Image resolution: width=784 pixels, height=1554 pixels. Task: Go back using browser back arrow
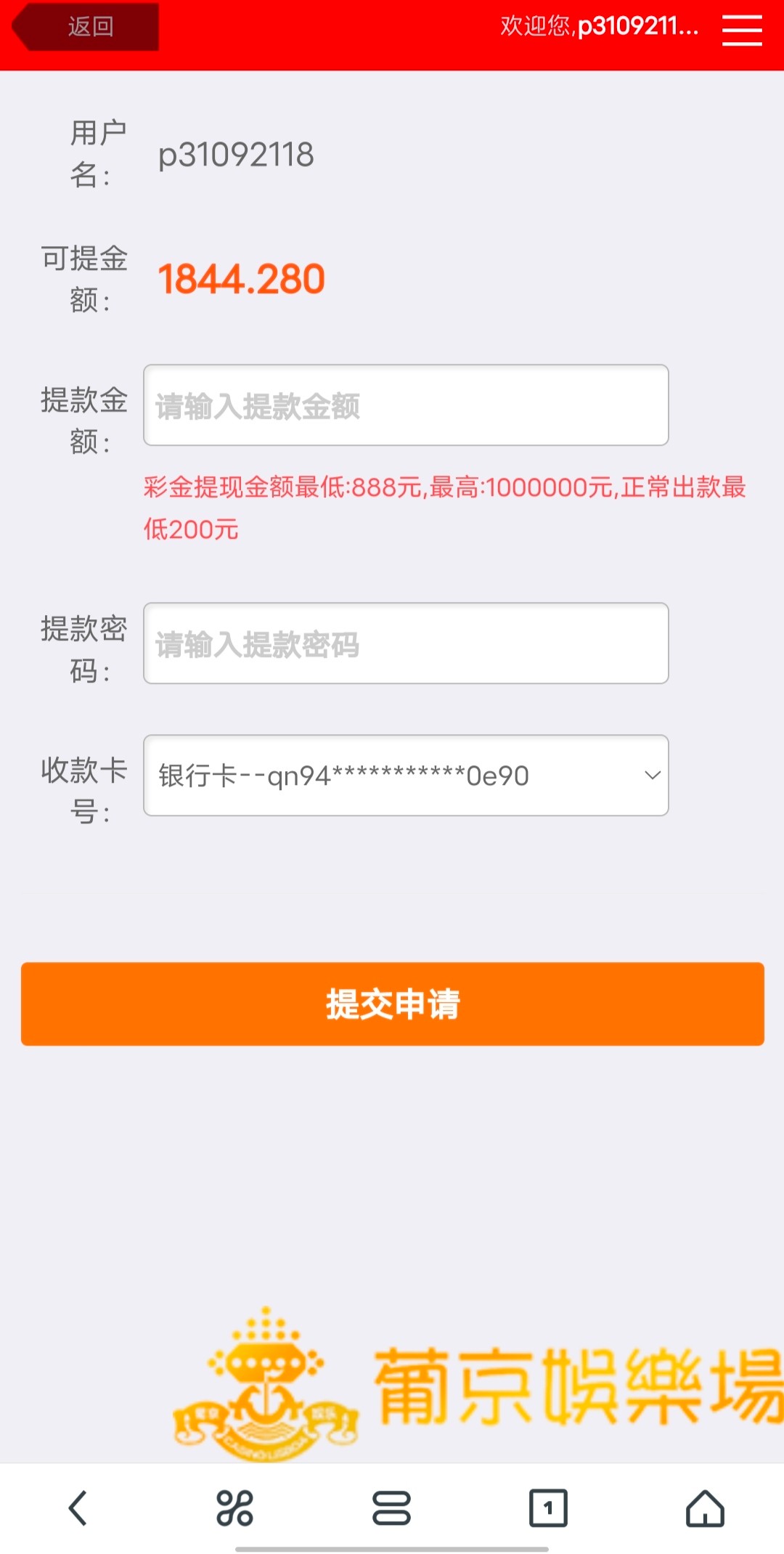coord(78,1508)
